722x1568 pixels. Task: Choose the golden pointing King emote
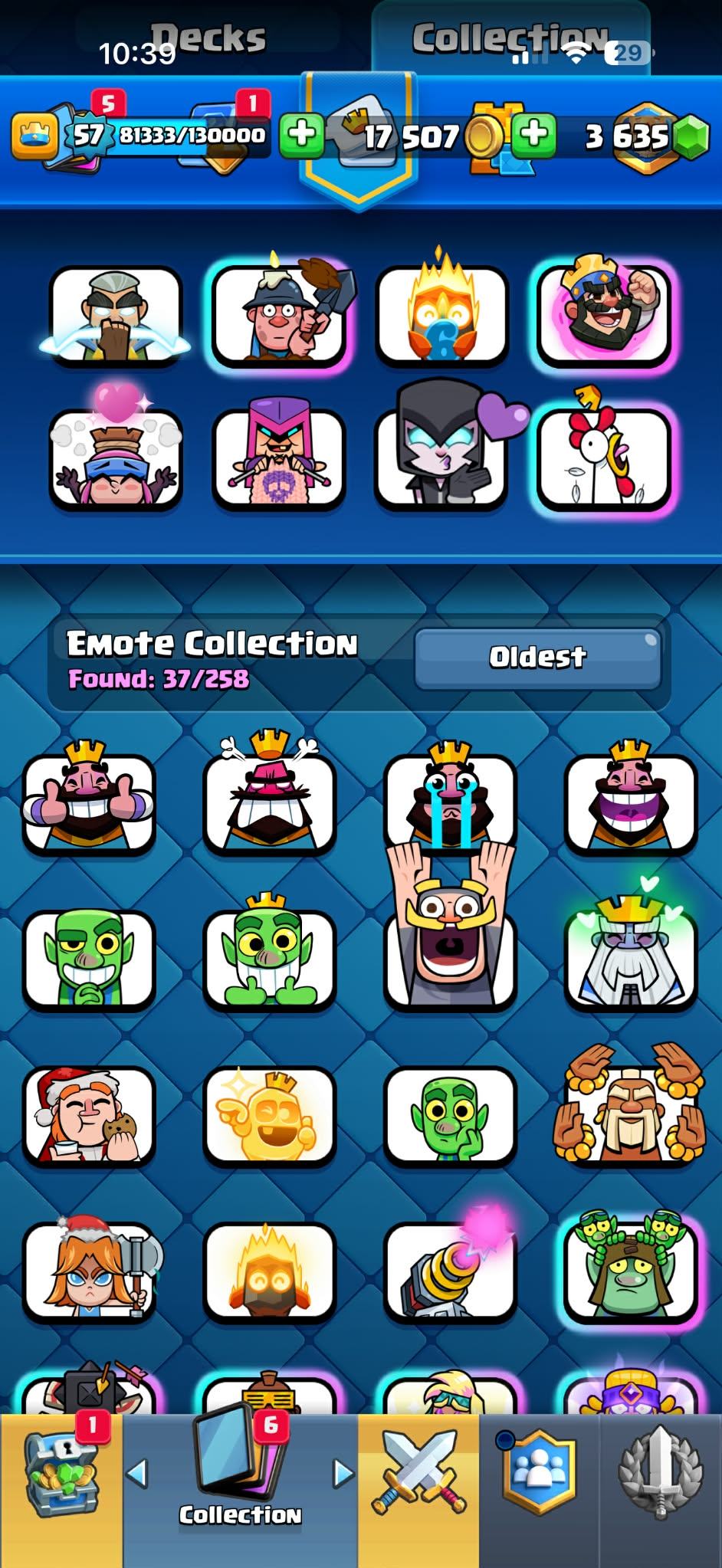click(x=270, y=1116)
